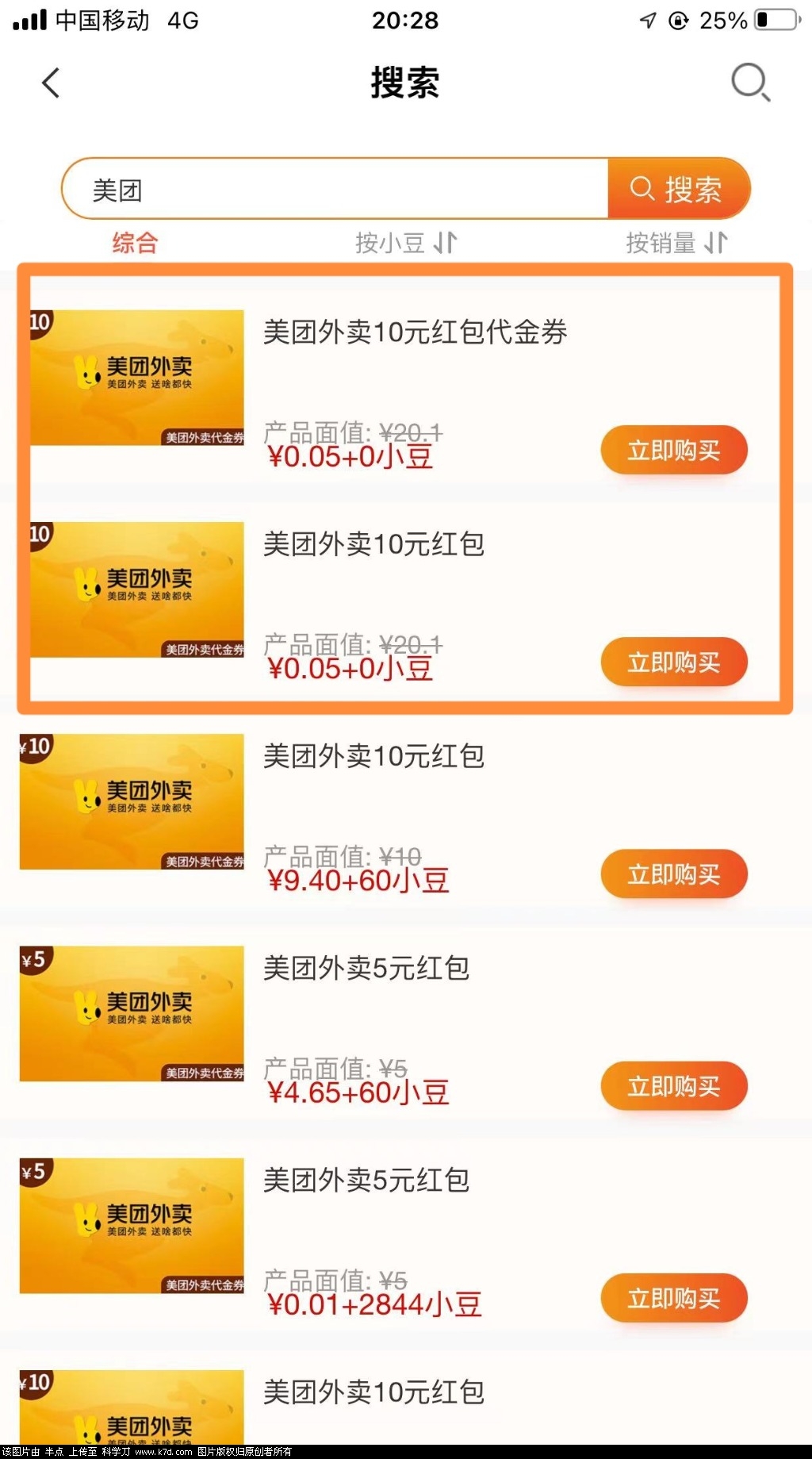
Task: Sort results by 按小豆
Action: 405,243
